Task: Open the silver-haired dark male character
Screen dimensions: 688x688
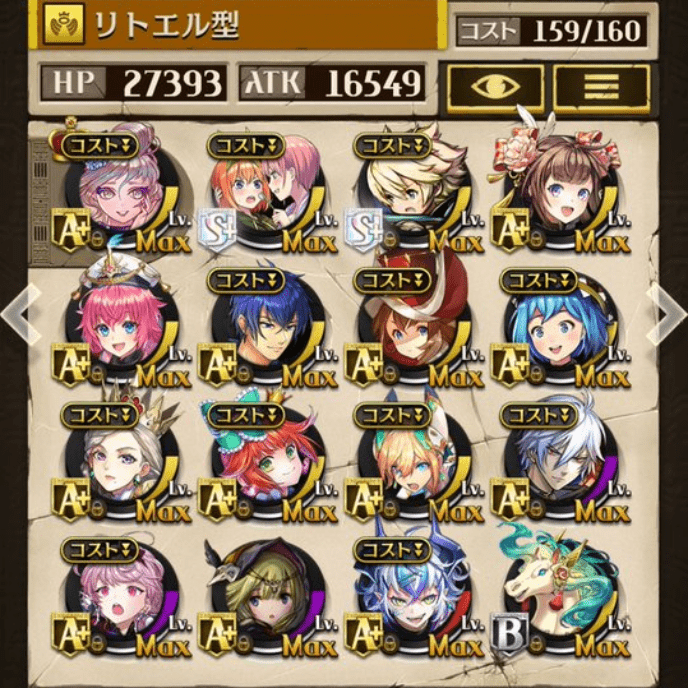Action: click(x=558, y=460)
